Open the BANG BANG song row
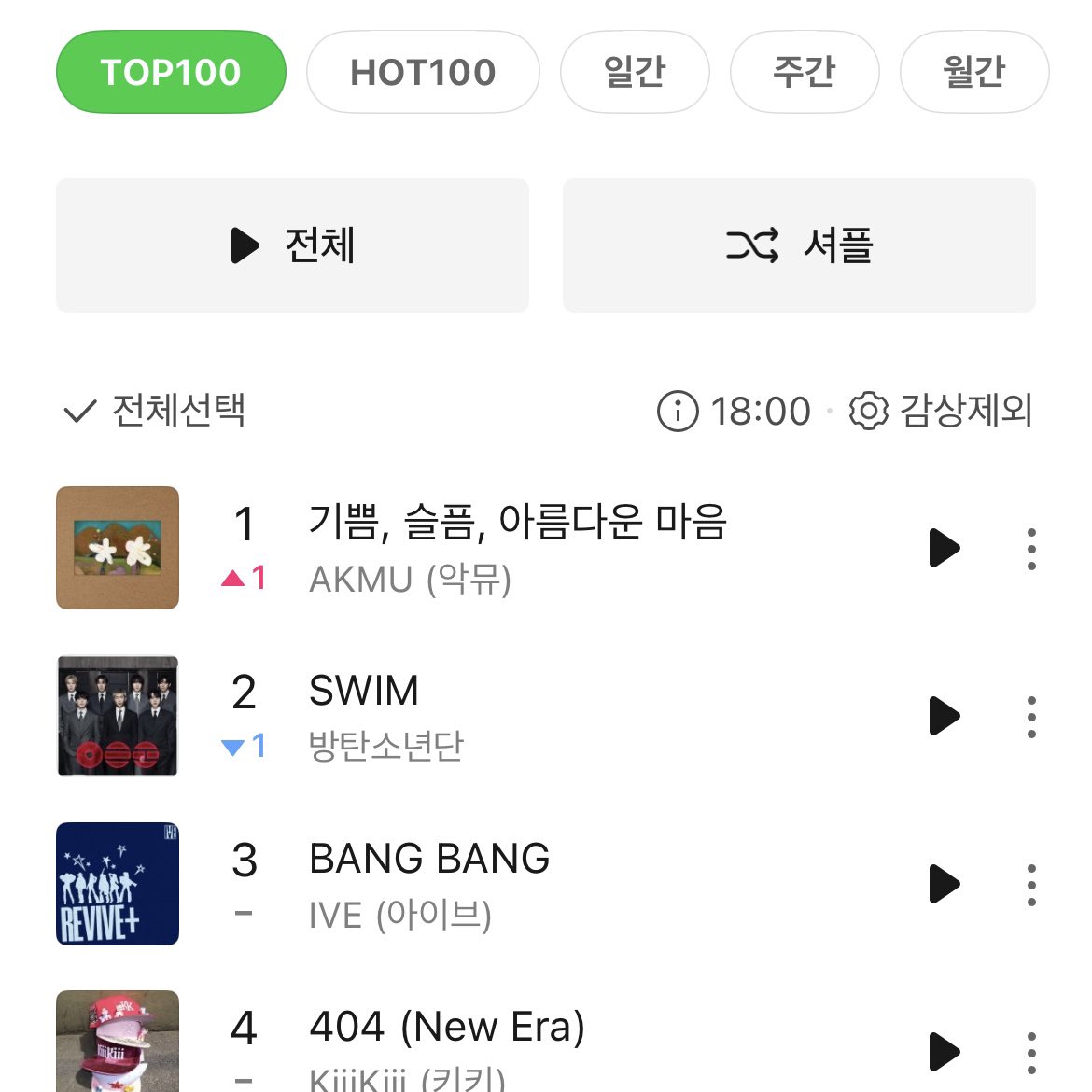 429,860
